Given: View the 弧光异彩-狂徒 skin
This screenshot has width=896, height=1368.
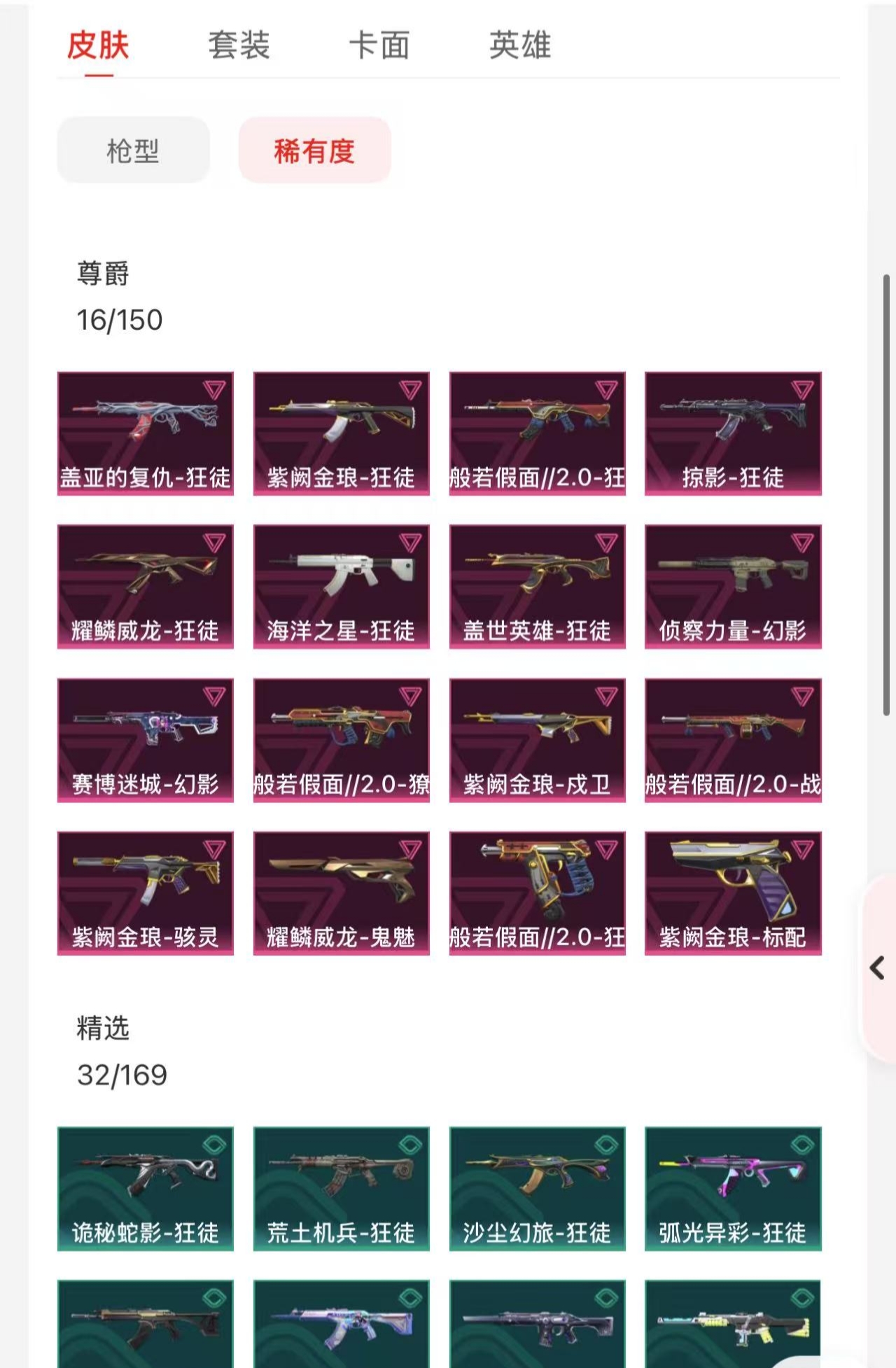Looking at the screenshot, I should 733,1189.
